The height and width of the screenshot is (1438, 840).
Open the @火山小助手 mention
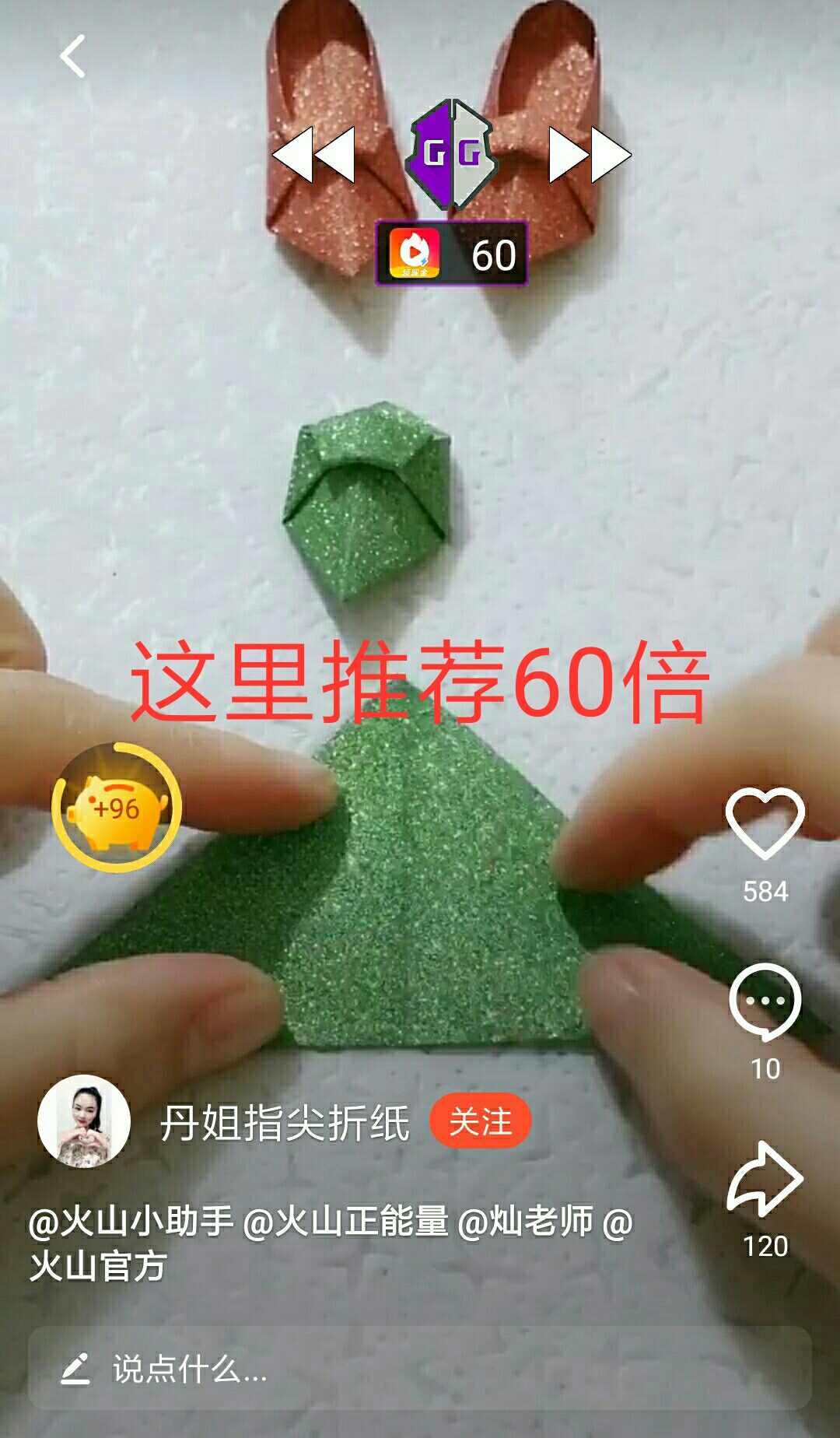[131, 1222]
